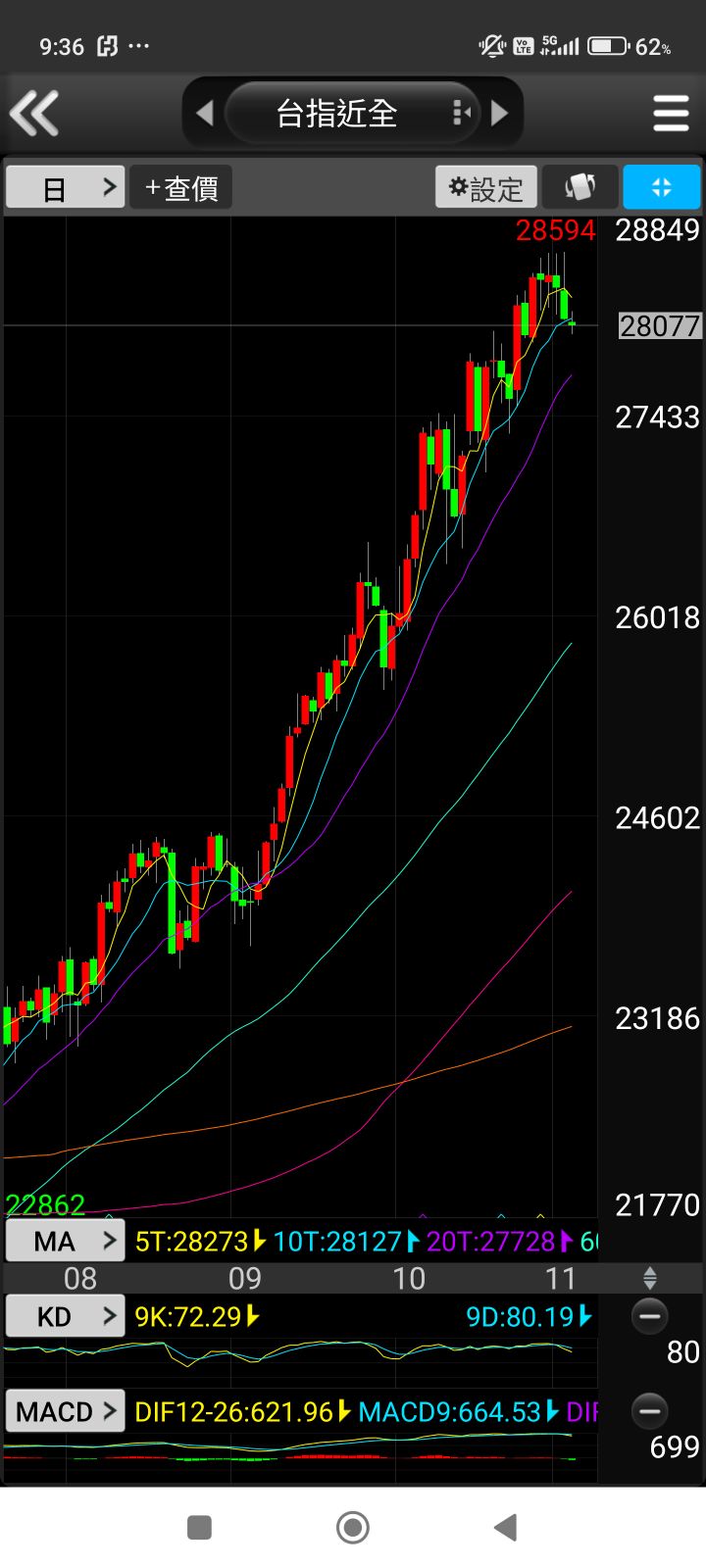Image resolution: width=706 pixels, height=1568 pixels.
Task: Tap the +查價 price lookup button
Action: [x=181, y=187]
